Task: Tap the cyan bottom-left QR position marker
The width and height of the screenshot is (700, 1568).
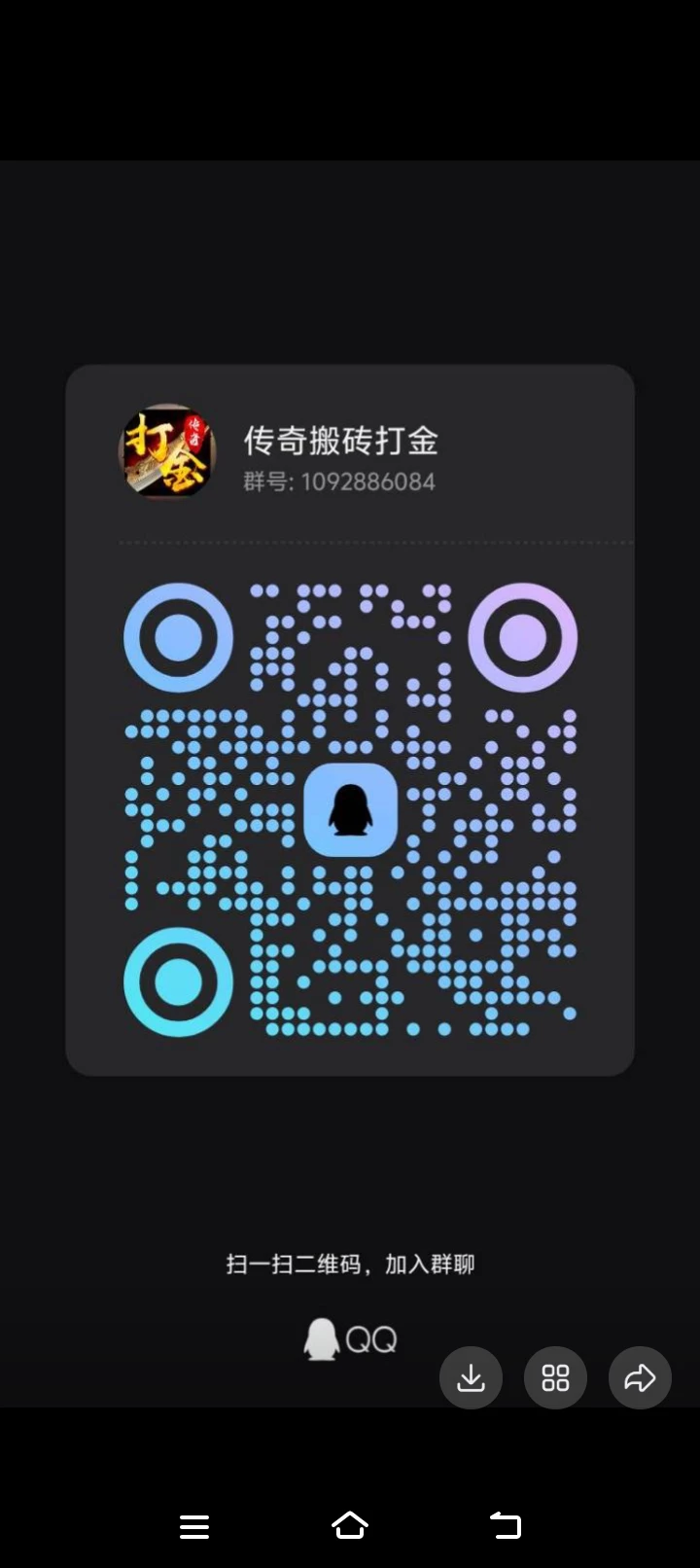Action: pyautogui.click(x=178, y=981)
